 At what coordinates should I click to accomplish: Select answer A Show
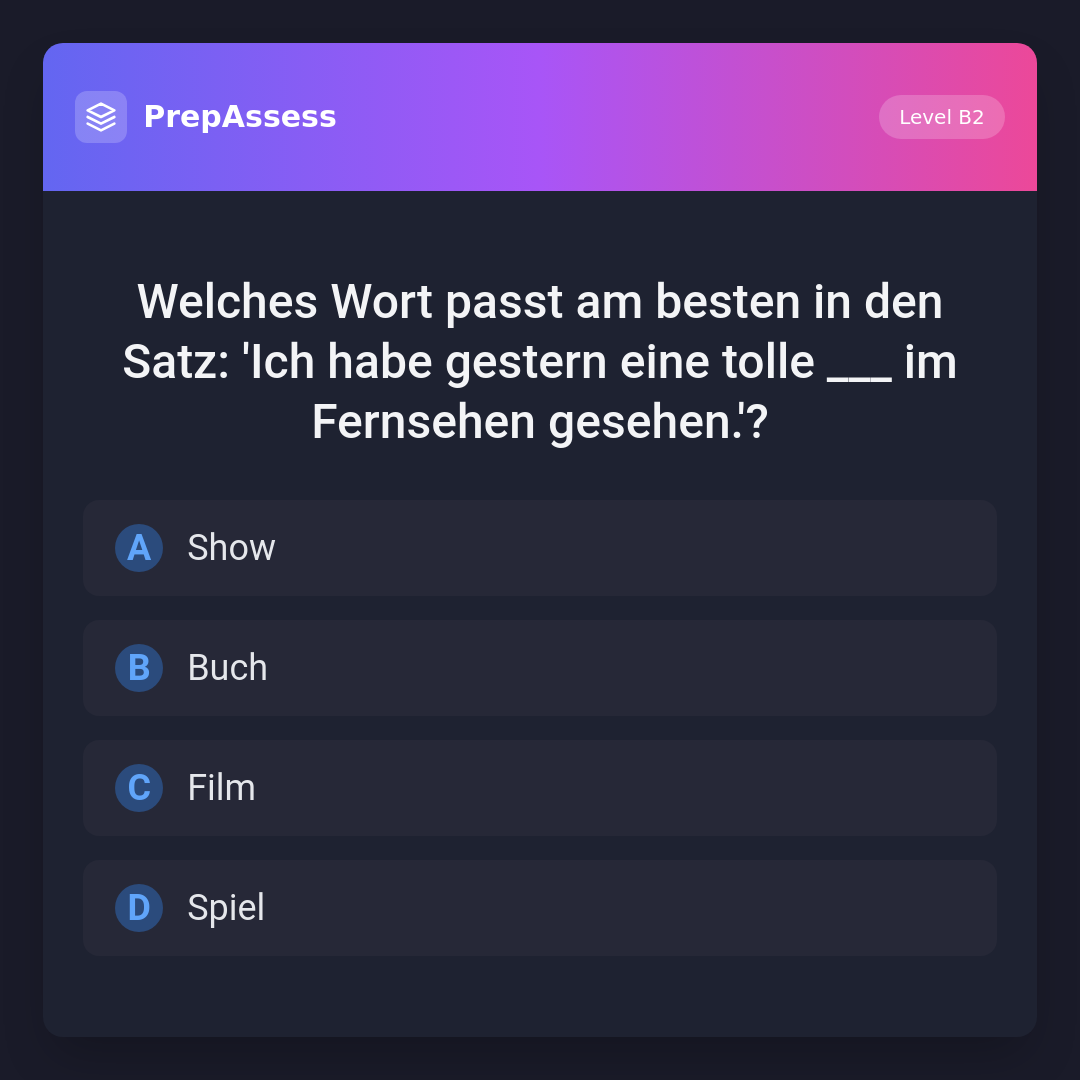(x=540, y=548)
